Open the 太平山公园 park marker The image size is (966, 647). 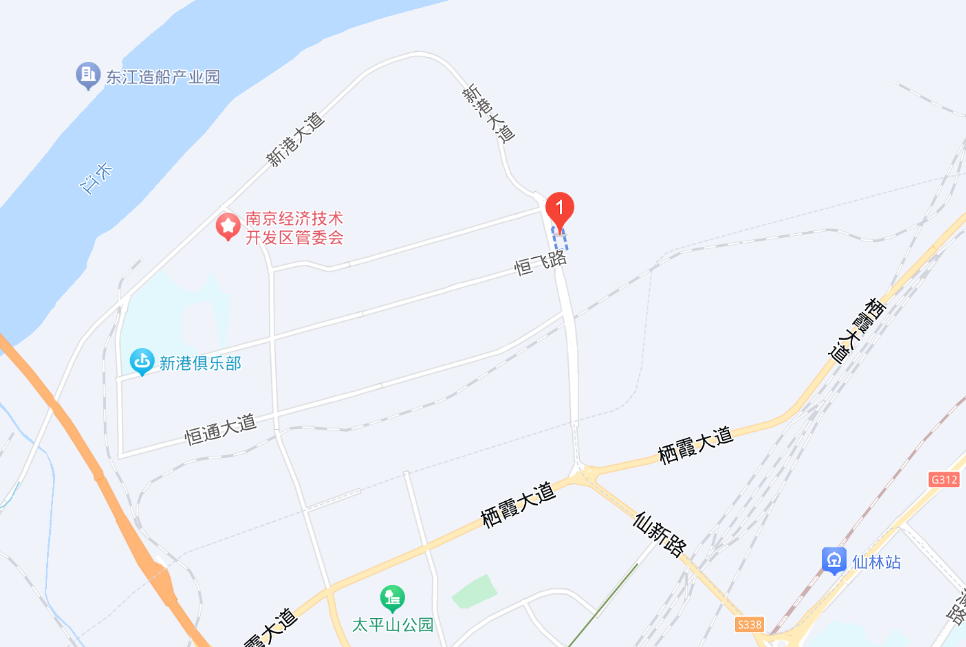coord(392,599)
